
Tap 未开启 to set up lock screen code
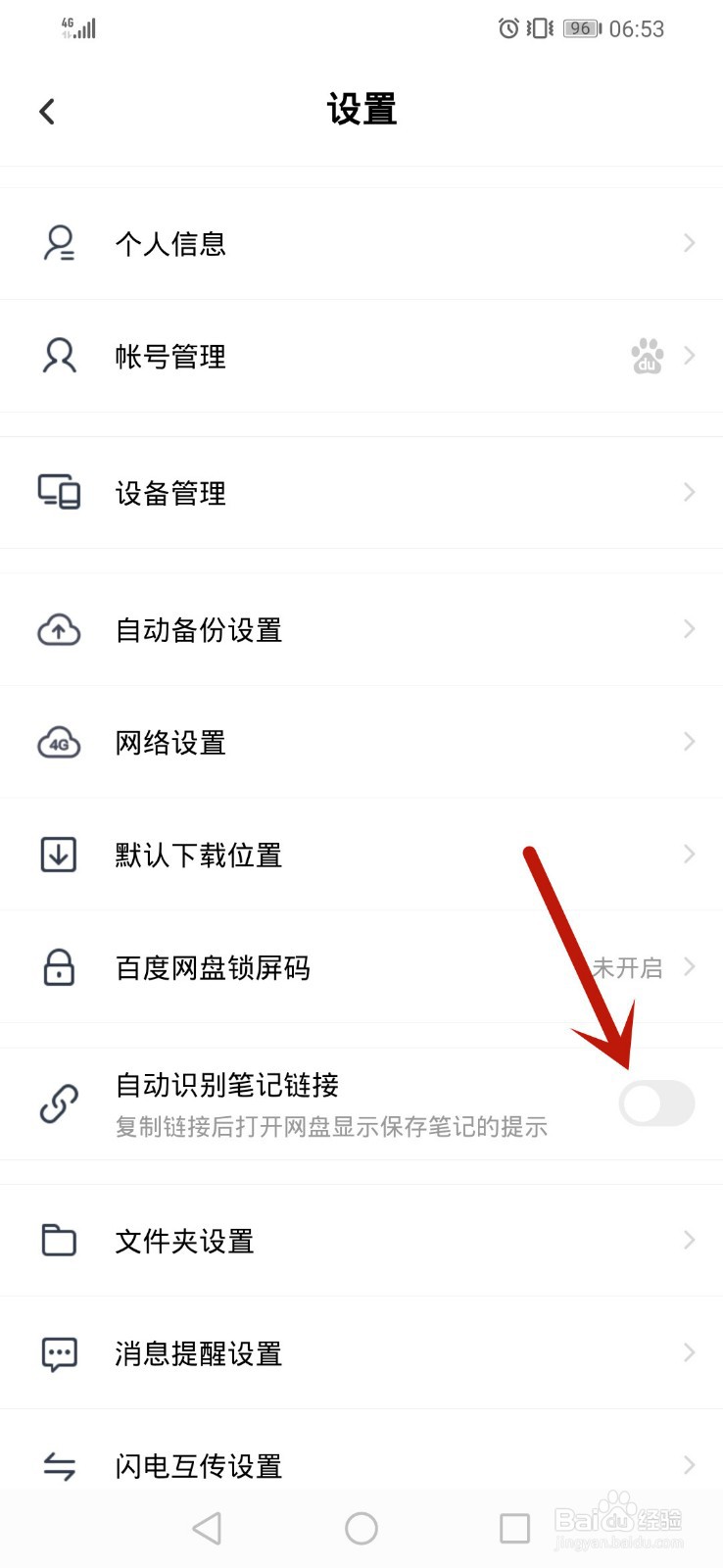(628, 967)
